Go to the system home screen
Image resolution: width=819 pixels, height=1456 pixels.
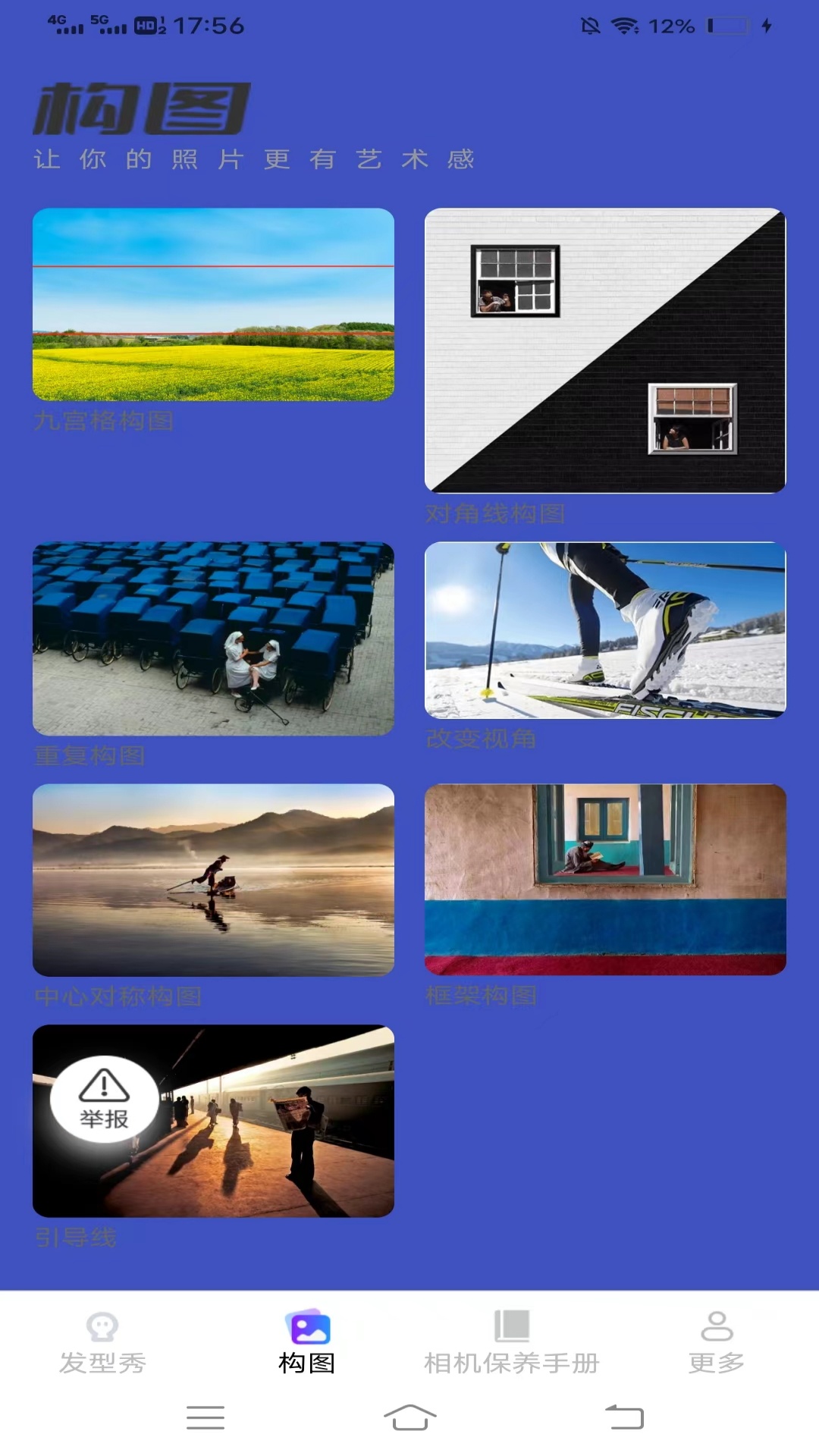click(409, 1417)
